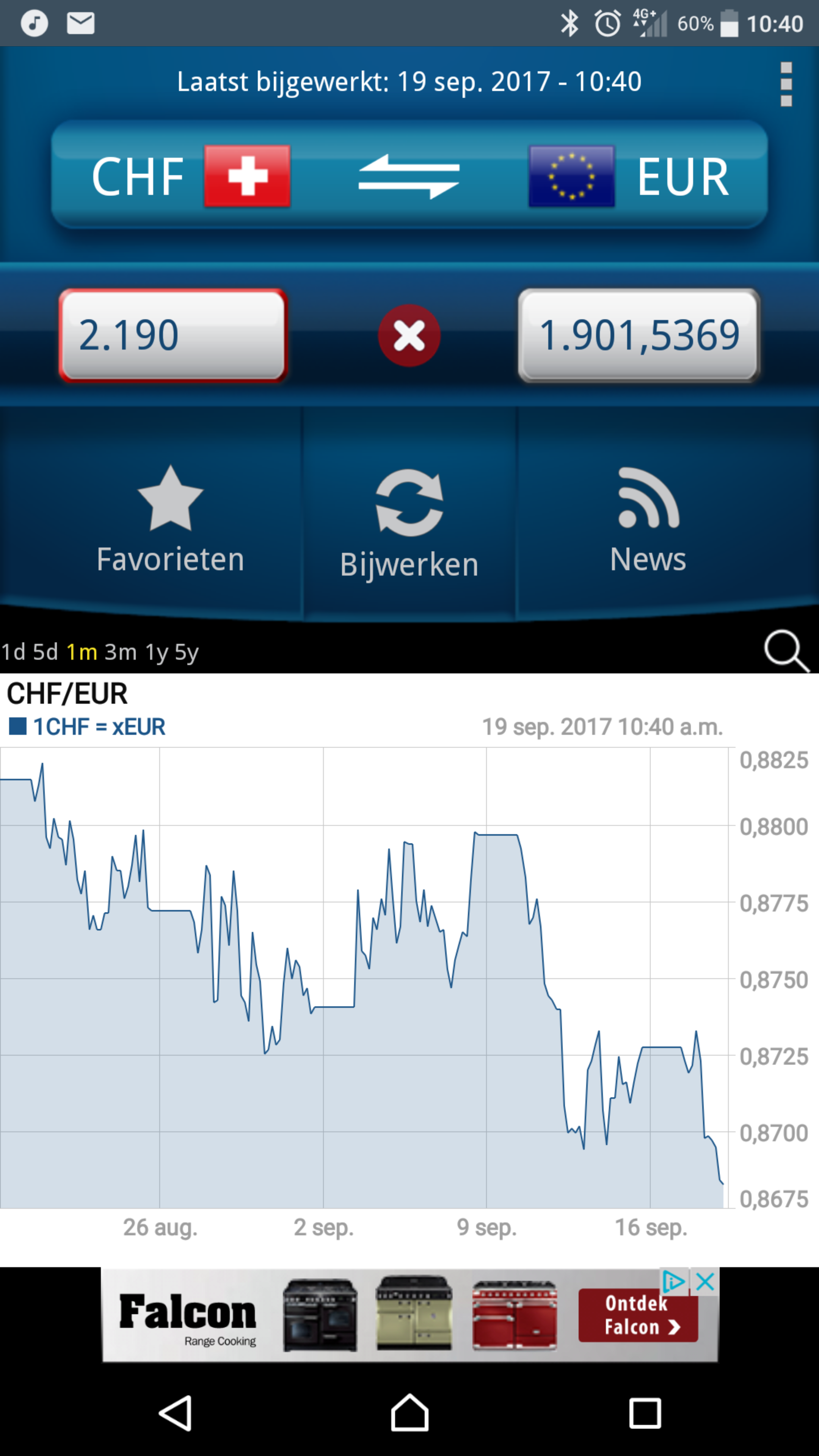Edit the 2.190 CHF amount field

(x=173, y=335)
